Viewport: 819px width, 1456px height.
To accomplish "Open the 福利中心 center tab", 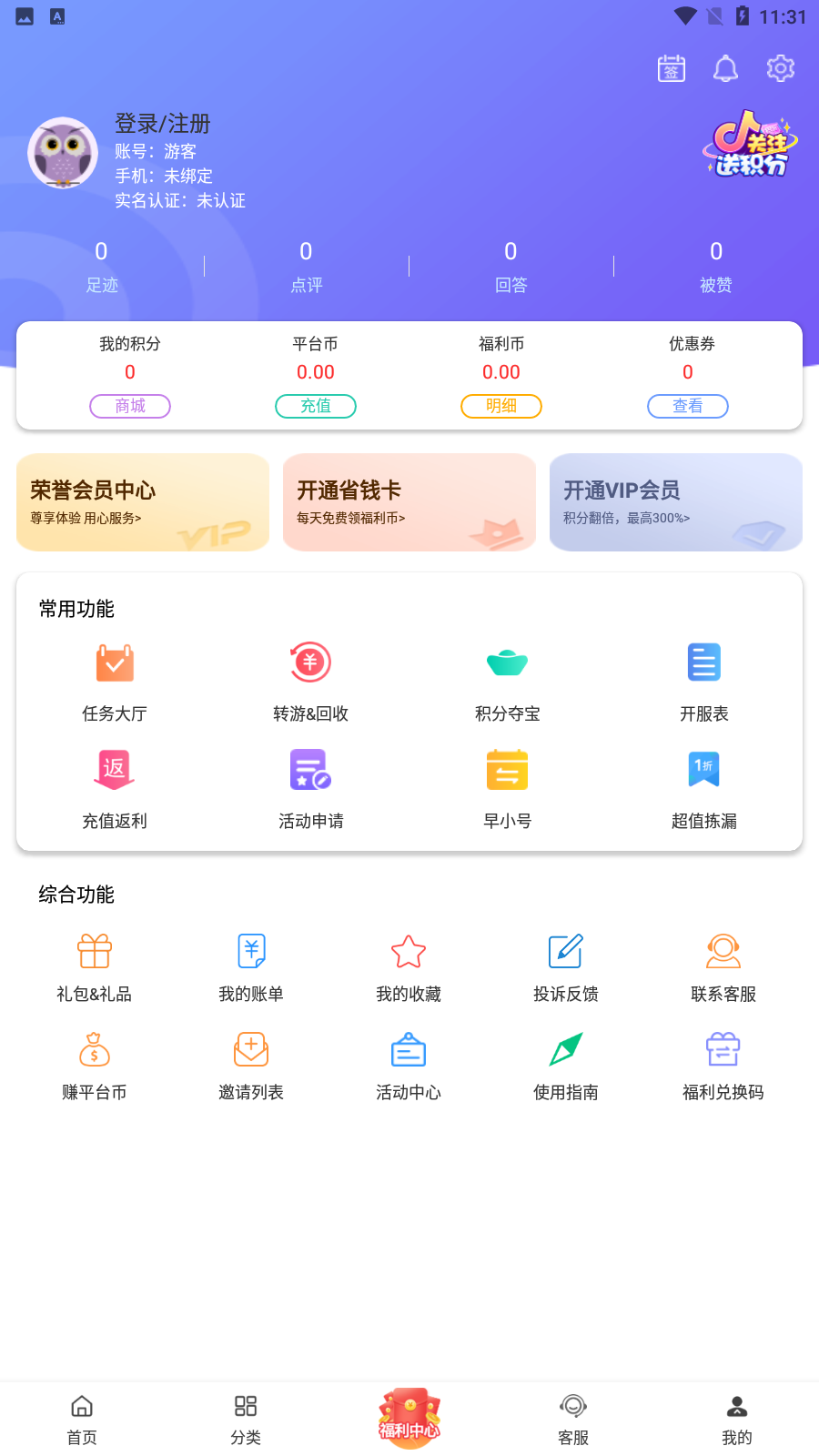I will 408,1417.
